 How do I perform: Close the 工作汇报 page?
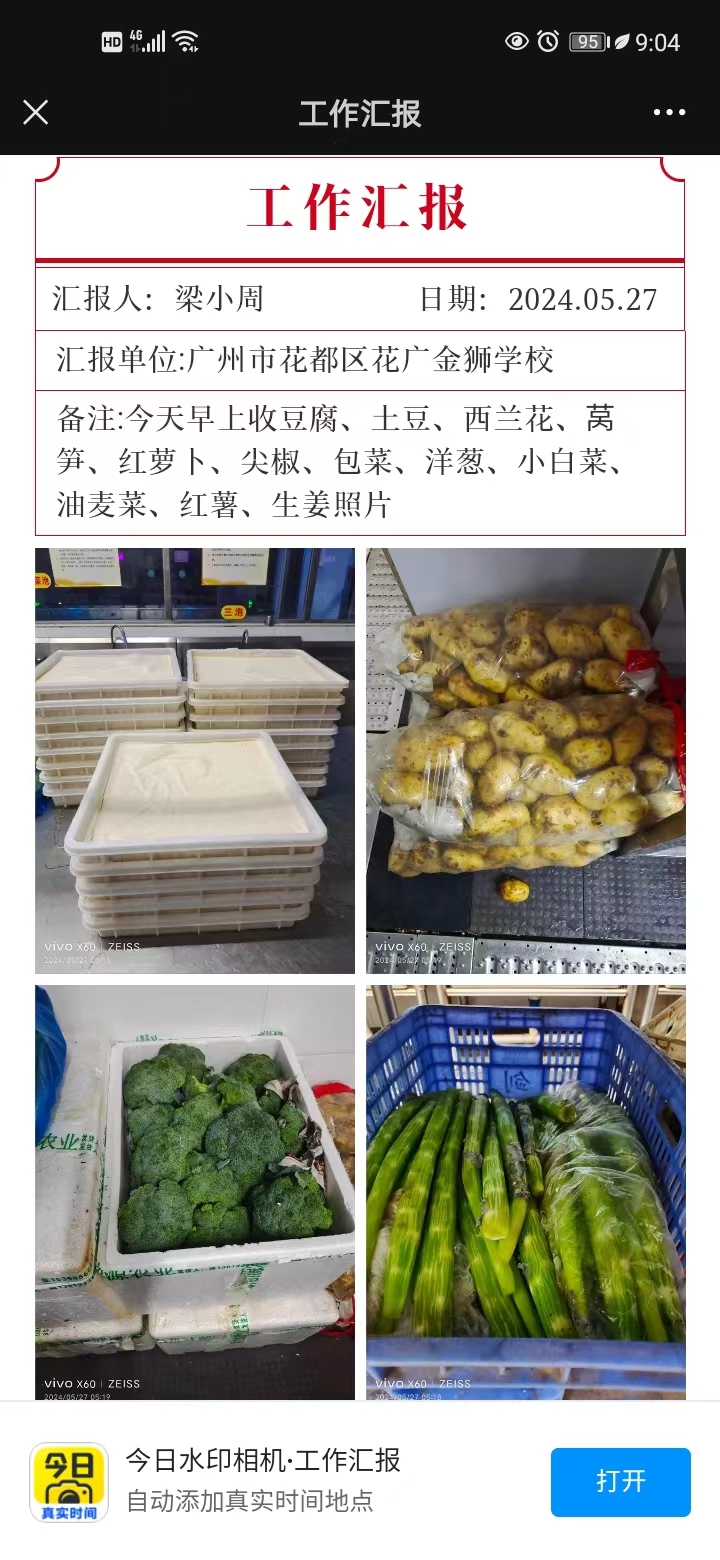tap(36, 112)
